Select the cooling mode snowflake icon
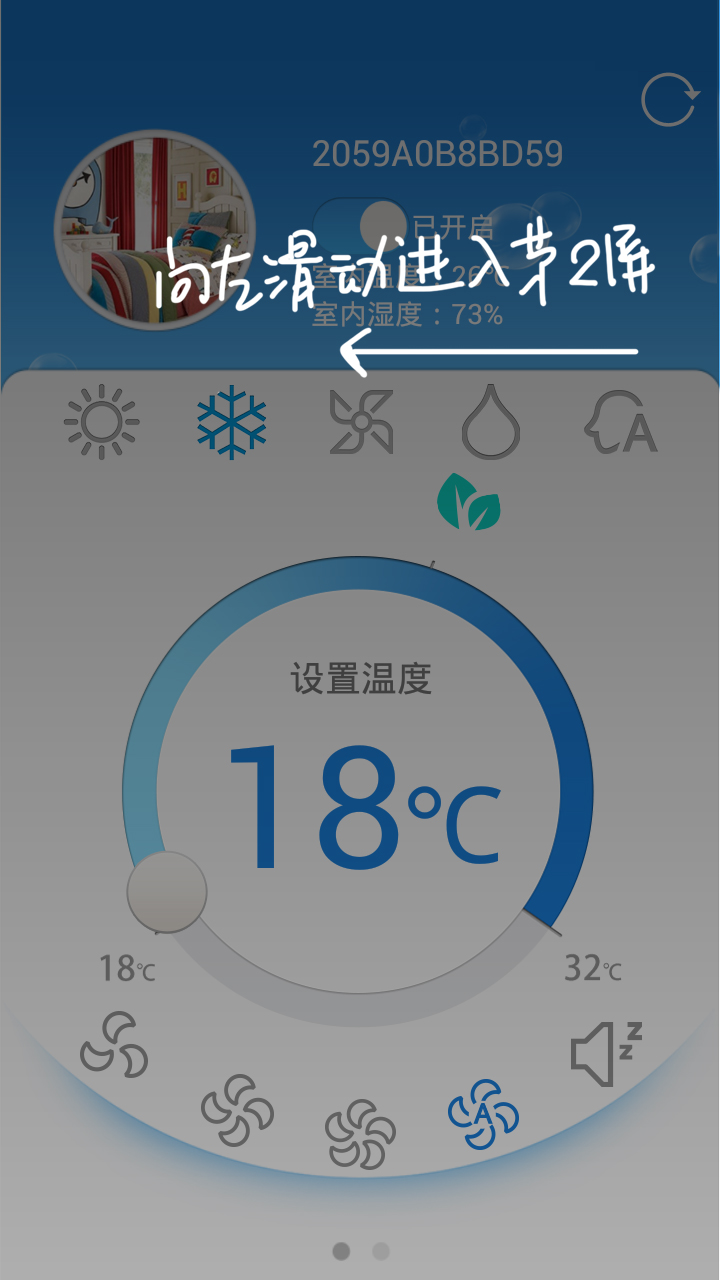This screenshot has height=1280, width=720. [232, 422]
